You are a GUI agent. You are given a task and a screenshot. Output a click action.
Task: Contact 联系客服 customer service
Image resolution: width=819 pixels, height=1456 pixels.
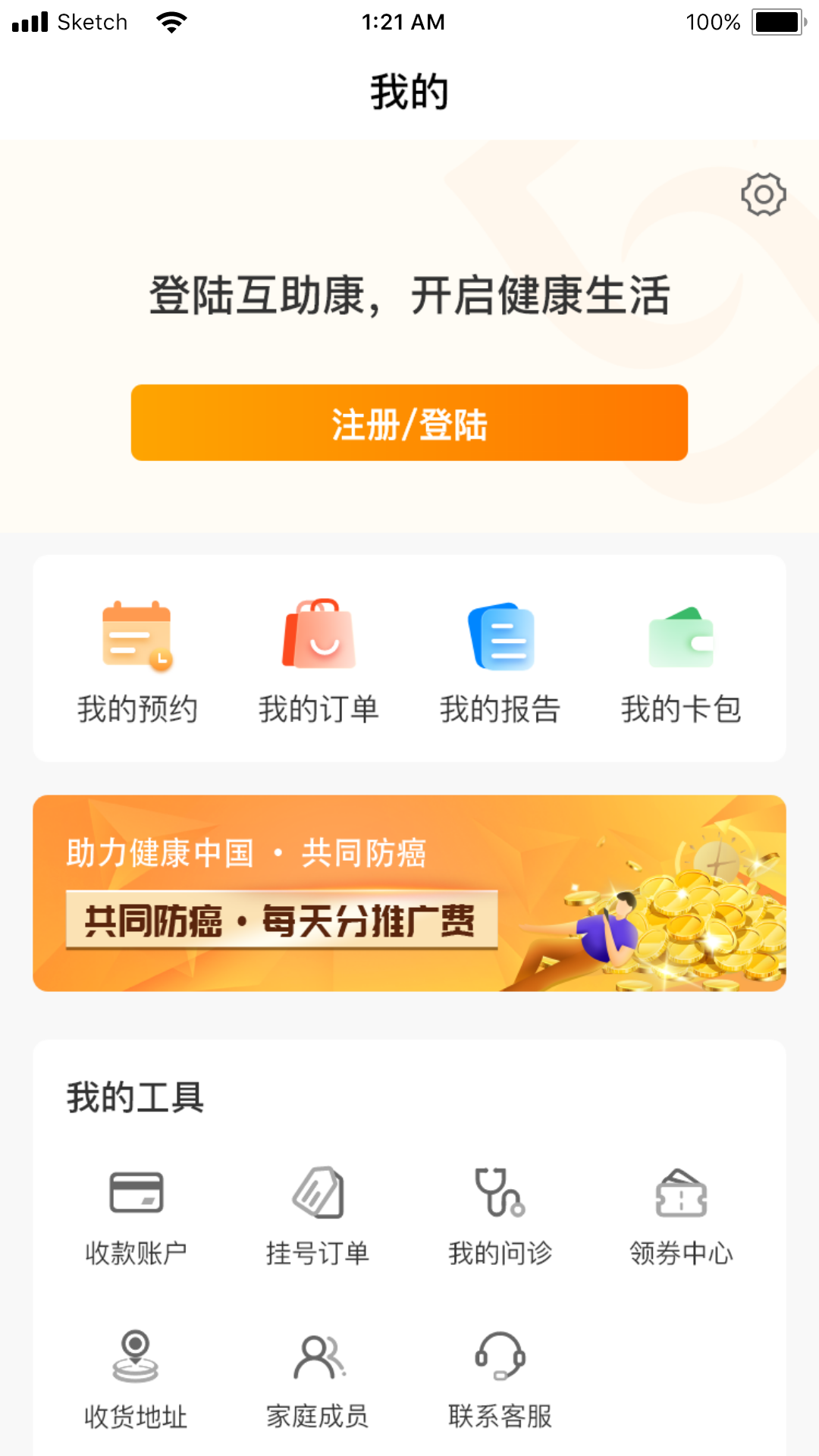(500, 1378)
